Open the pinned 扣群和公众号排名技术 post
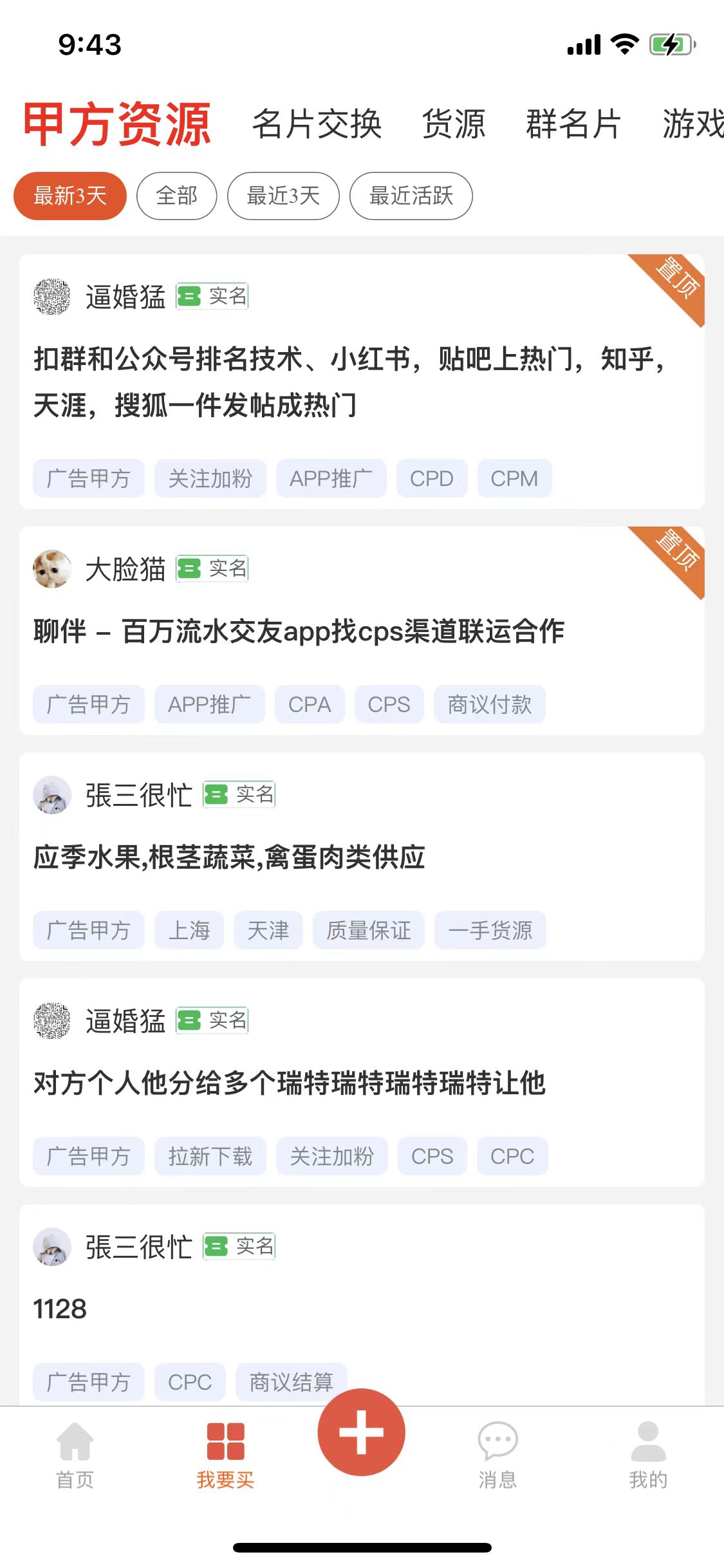Screen dimensions: 724x1568 348,381
